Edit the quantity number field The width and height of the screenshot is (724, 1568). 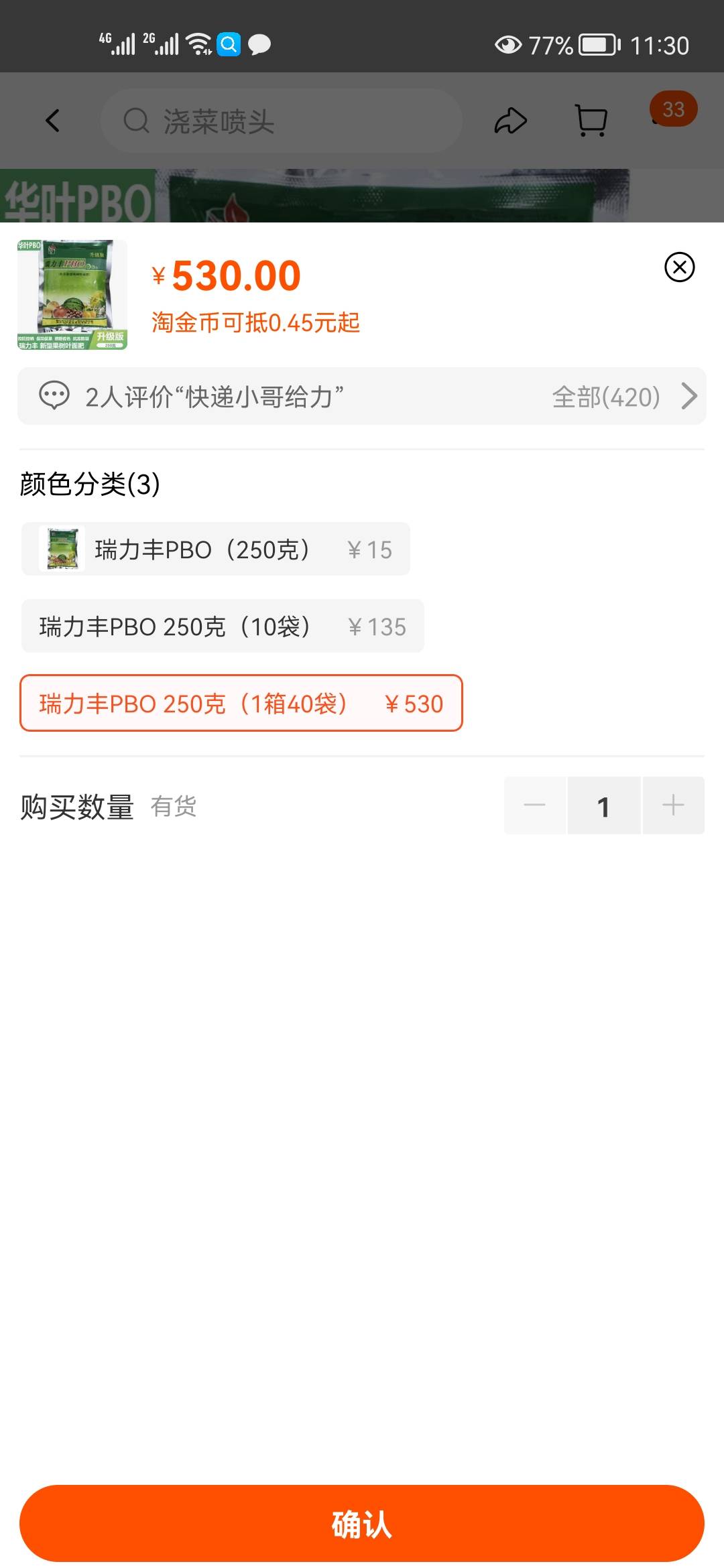click(x=604, y=805)
